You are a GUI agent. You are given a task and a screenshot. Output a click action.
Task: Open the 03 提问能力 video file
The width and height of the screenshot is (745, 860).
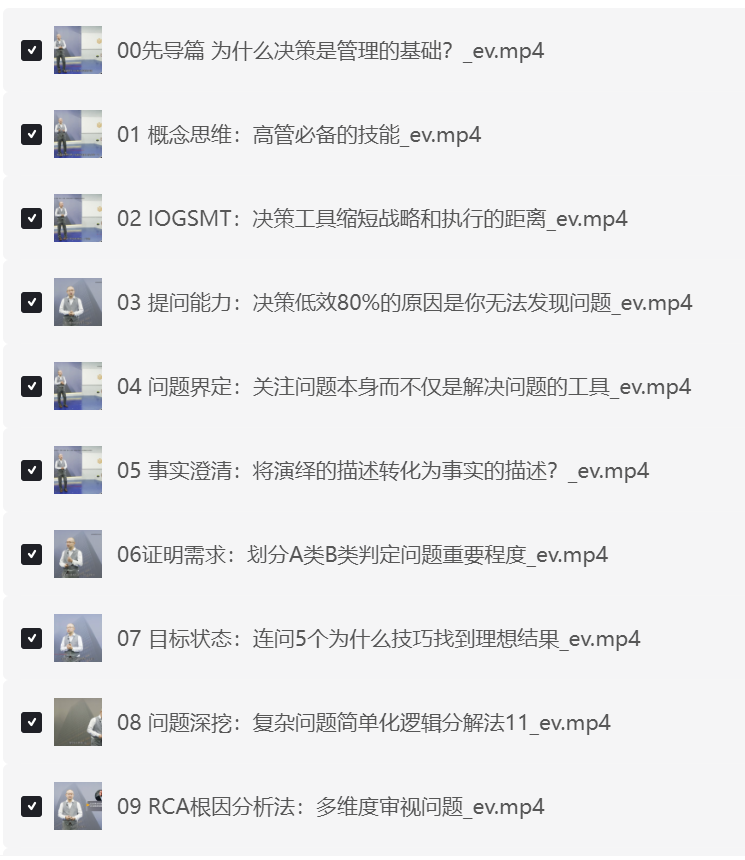coord(404,303)
